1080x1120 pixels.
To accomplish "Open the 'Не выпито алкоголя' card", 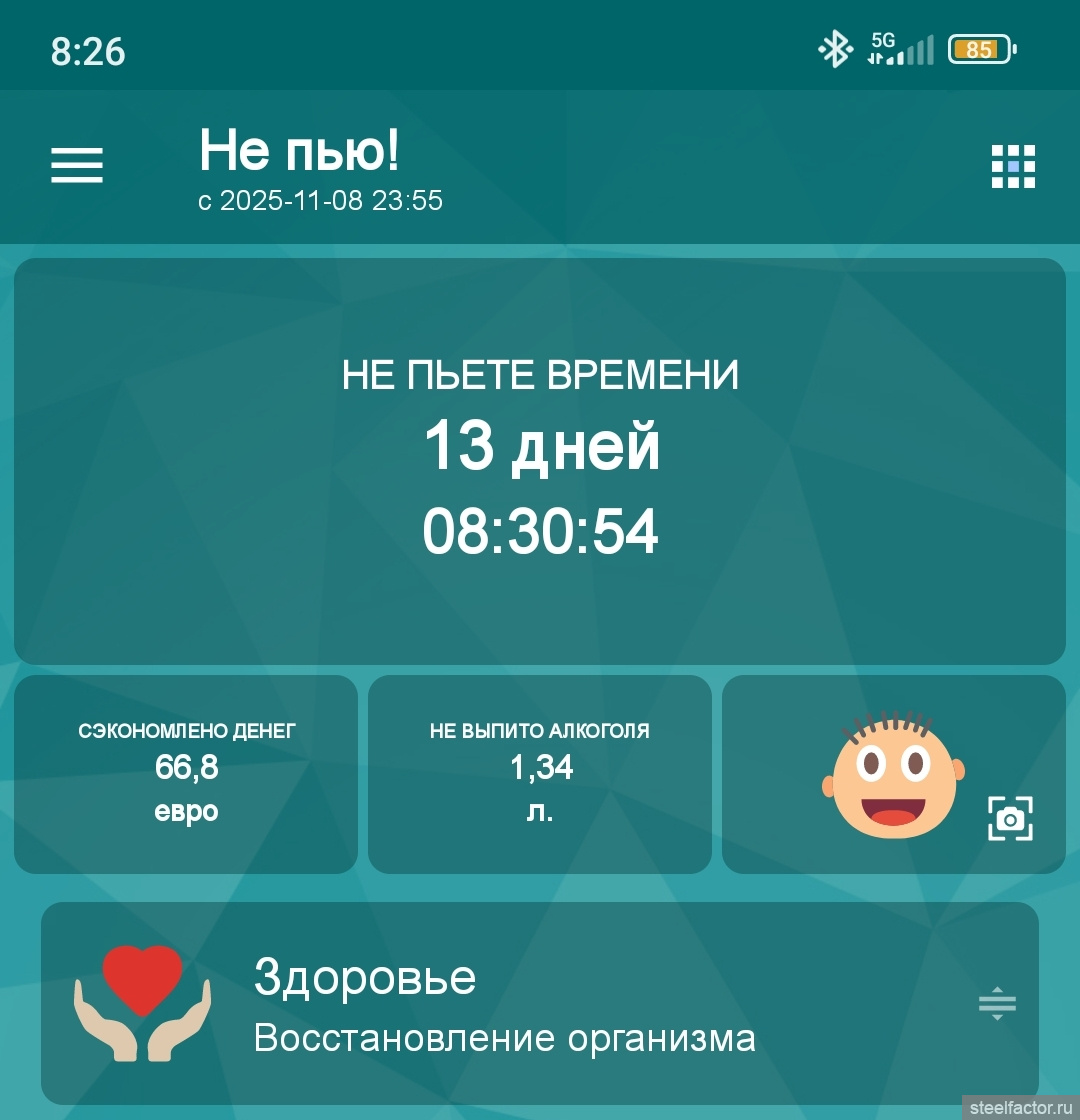I will pyautogui.click(x=540, y=774).
